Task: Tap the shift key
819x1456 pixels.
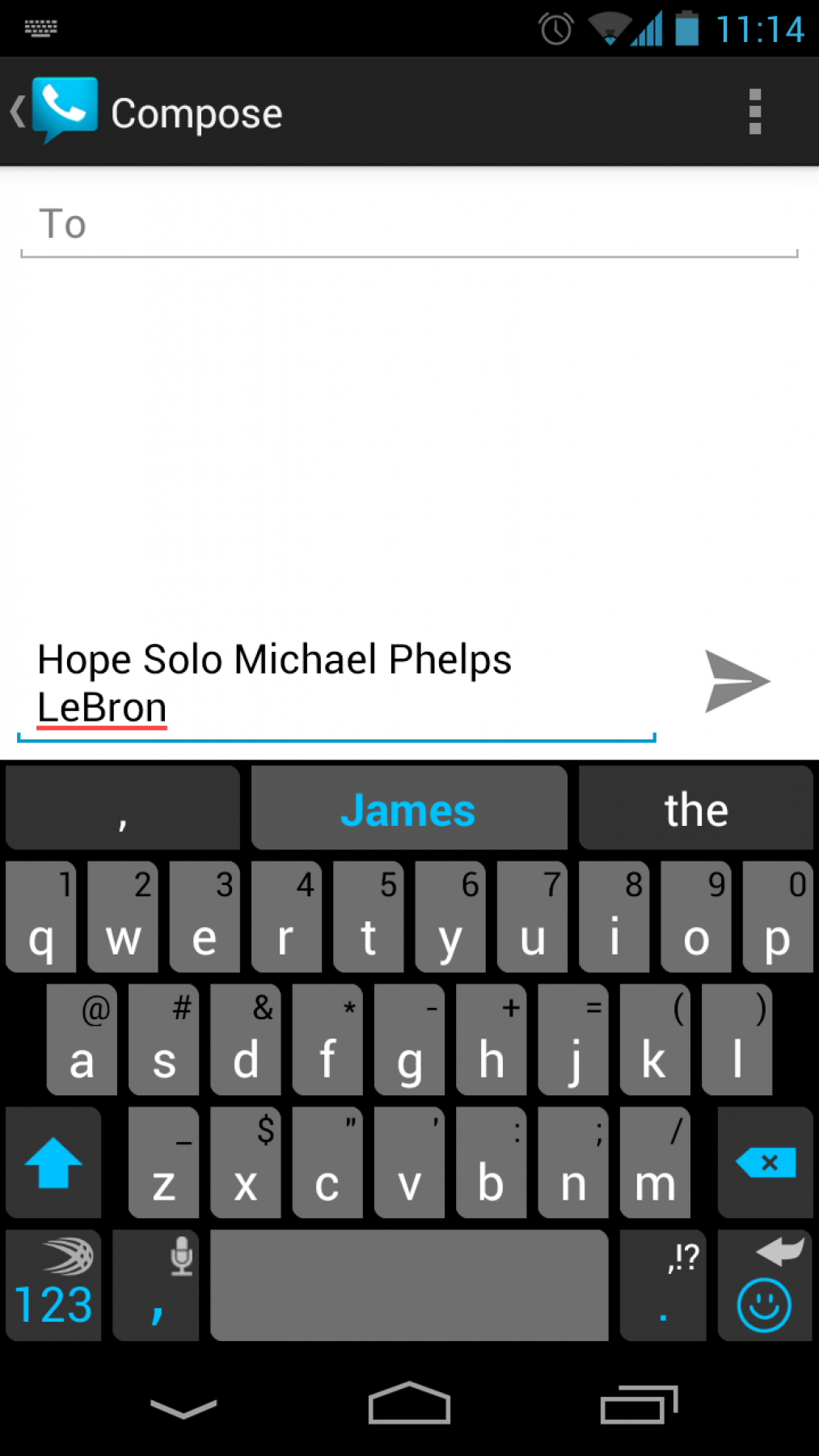Action: 53,1162
